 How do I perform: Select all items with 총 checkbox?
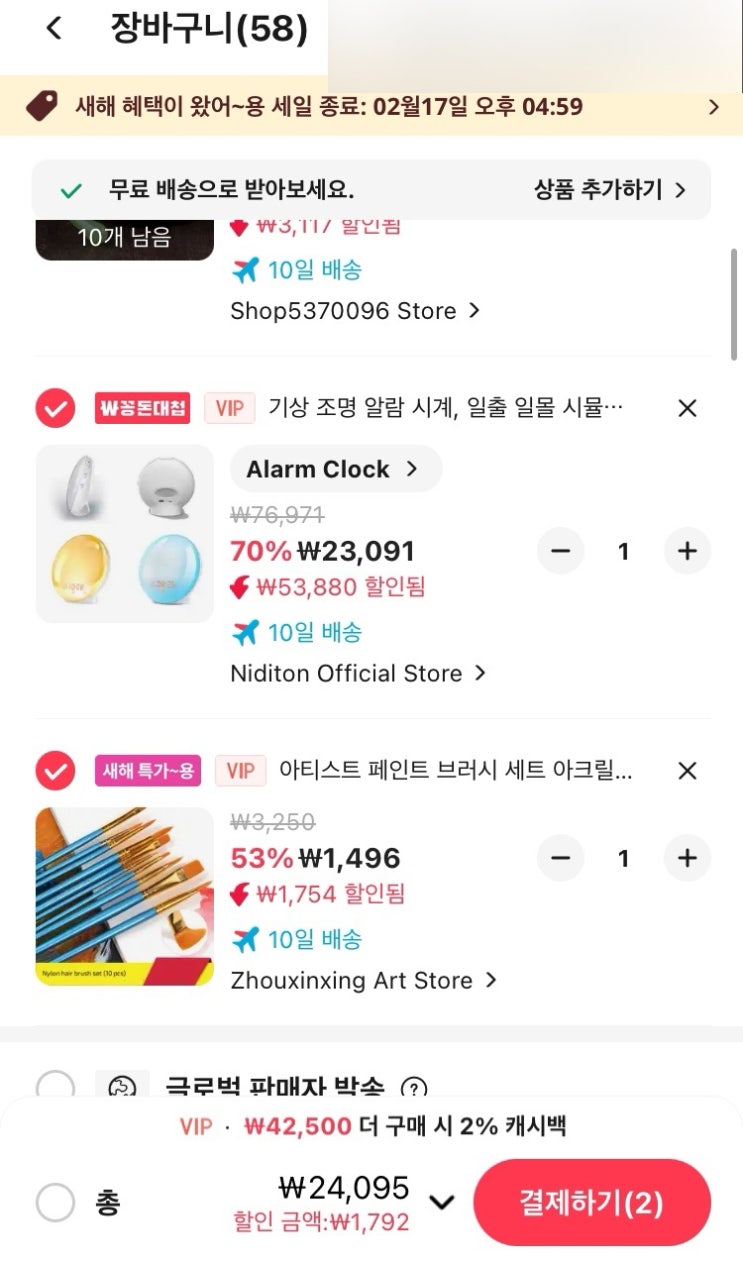pyautogui.click(x=55, y=1203)
